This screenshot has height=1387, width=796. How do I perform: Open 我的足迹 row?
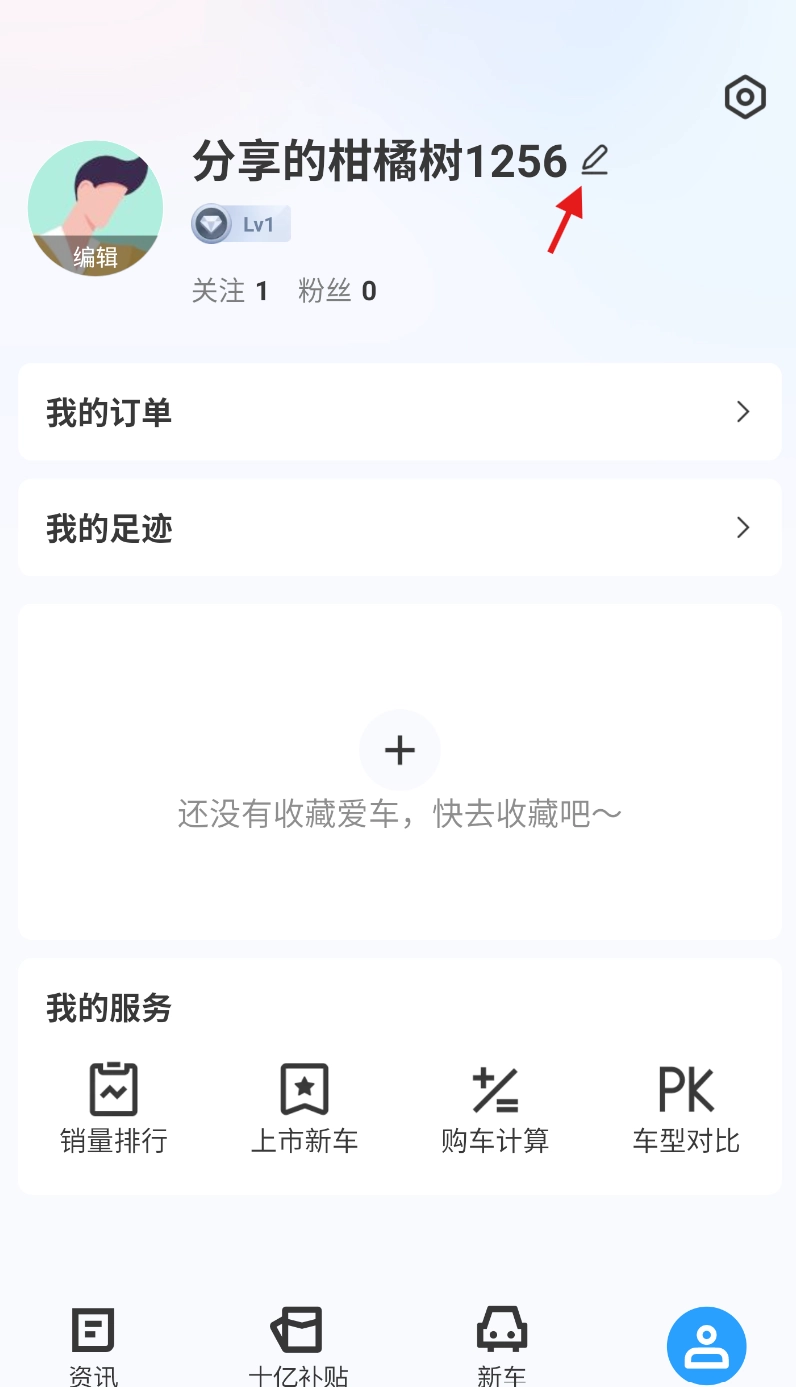[399, 528]
